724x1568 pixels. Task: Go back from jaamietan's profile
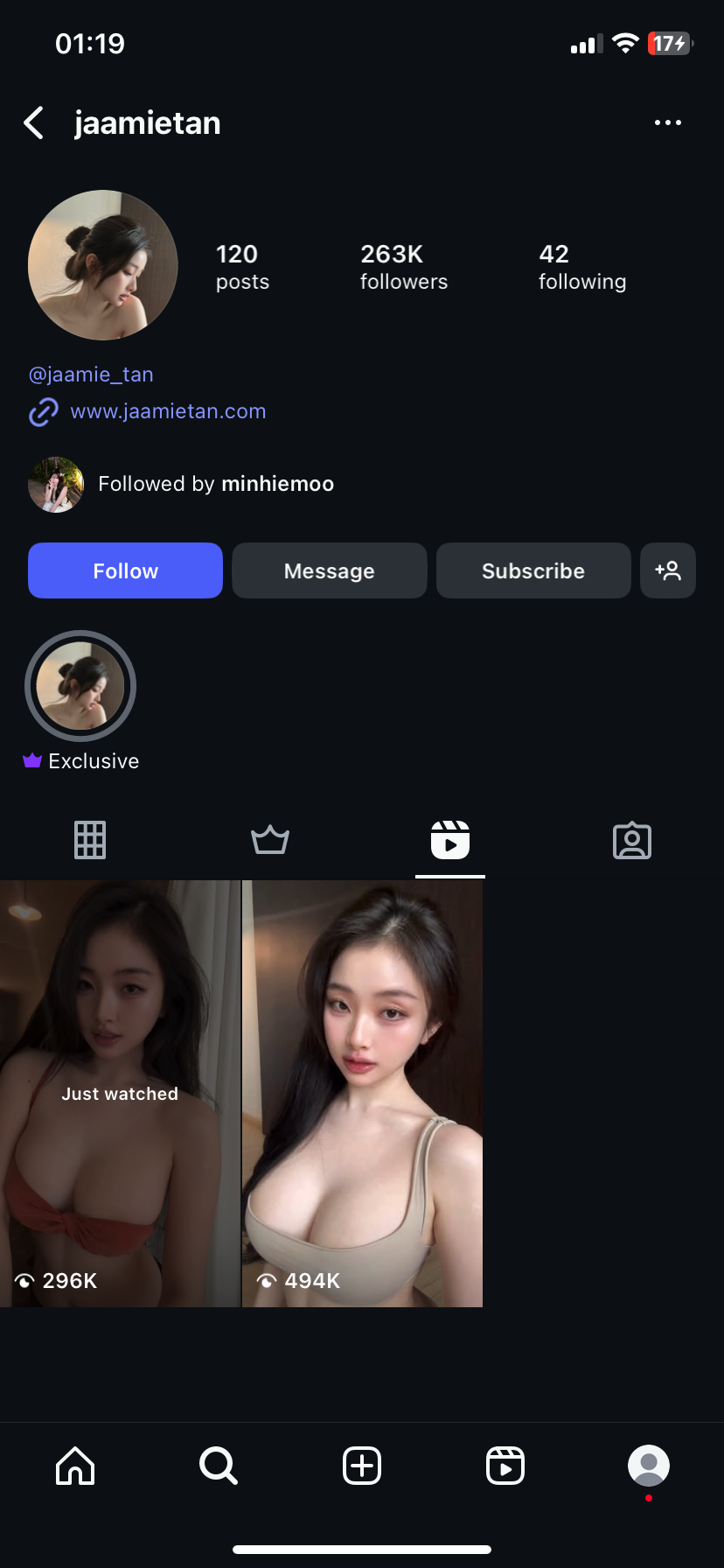click(x=34, y=123)
